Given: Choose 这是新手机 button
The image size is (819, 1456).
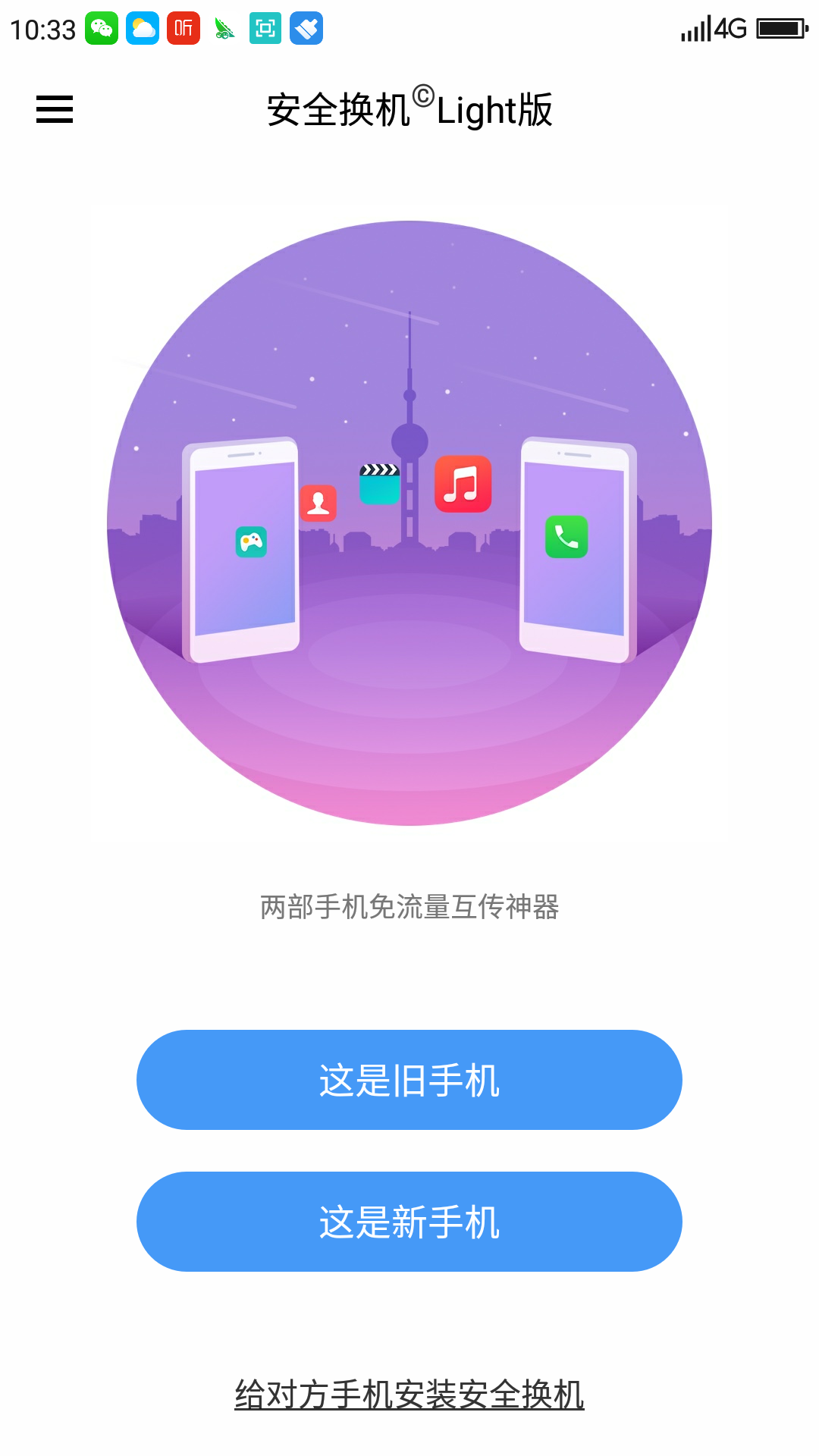Looking at the screenshot, I should 409,1222.
